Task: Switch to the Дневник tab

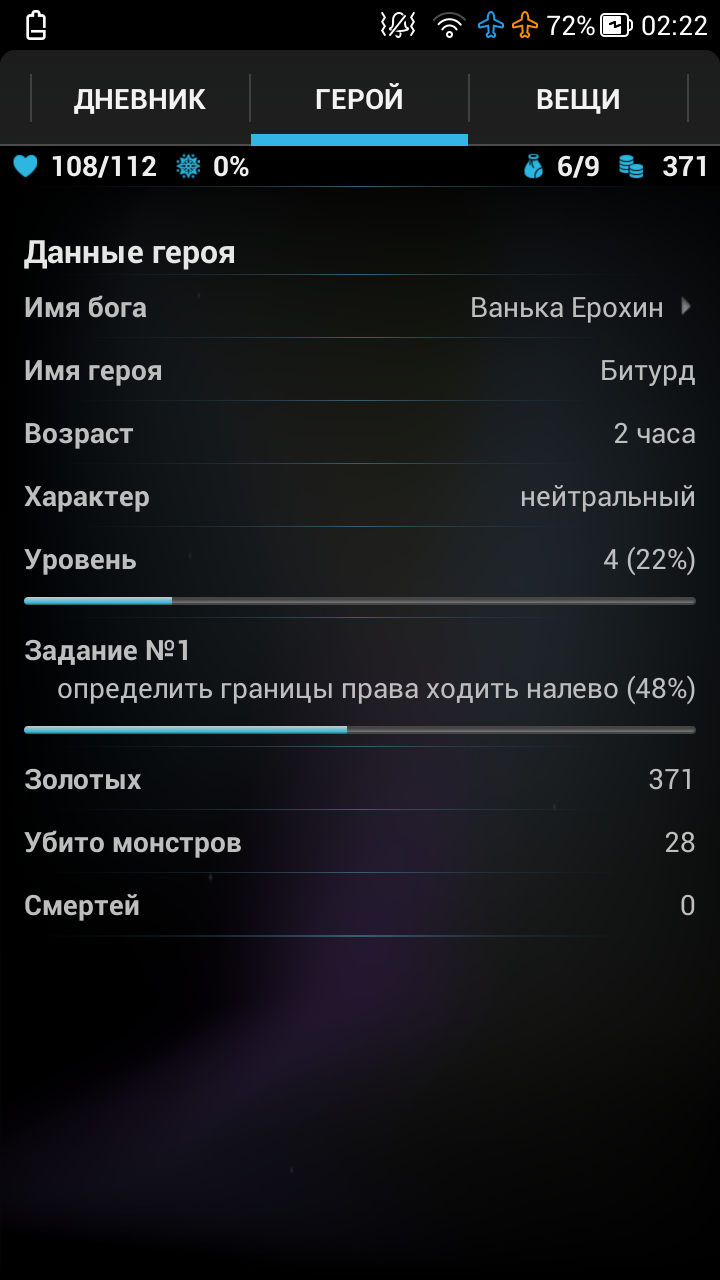Action: pos(140,99)
